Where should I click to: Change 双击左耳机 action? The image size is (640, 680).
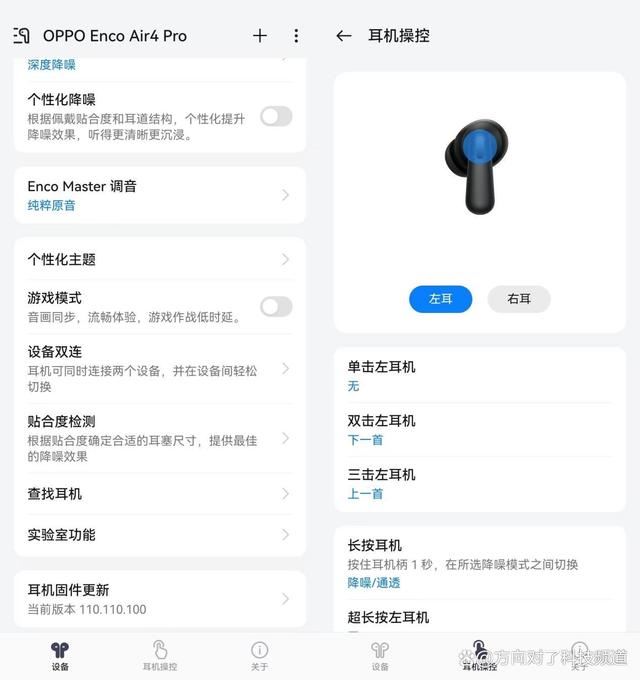coord(479,430)
